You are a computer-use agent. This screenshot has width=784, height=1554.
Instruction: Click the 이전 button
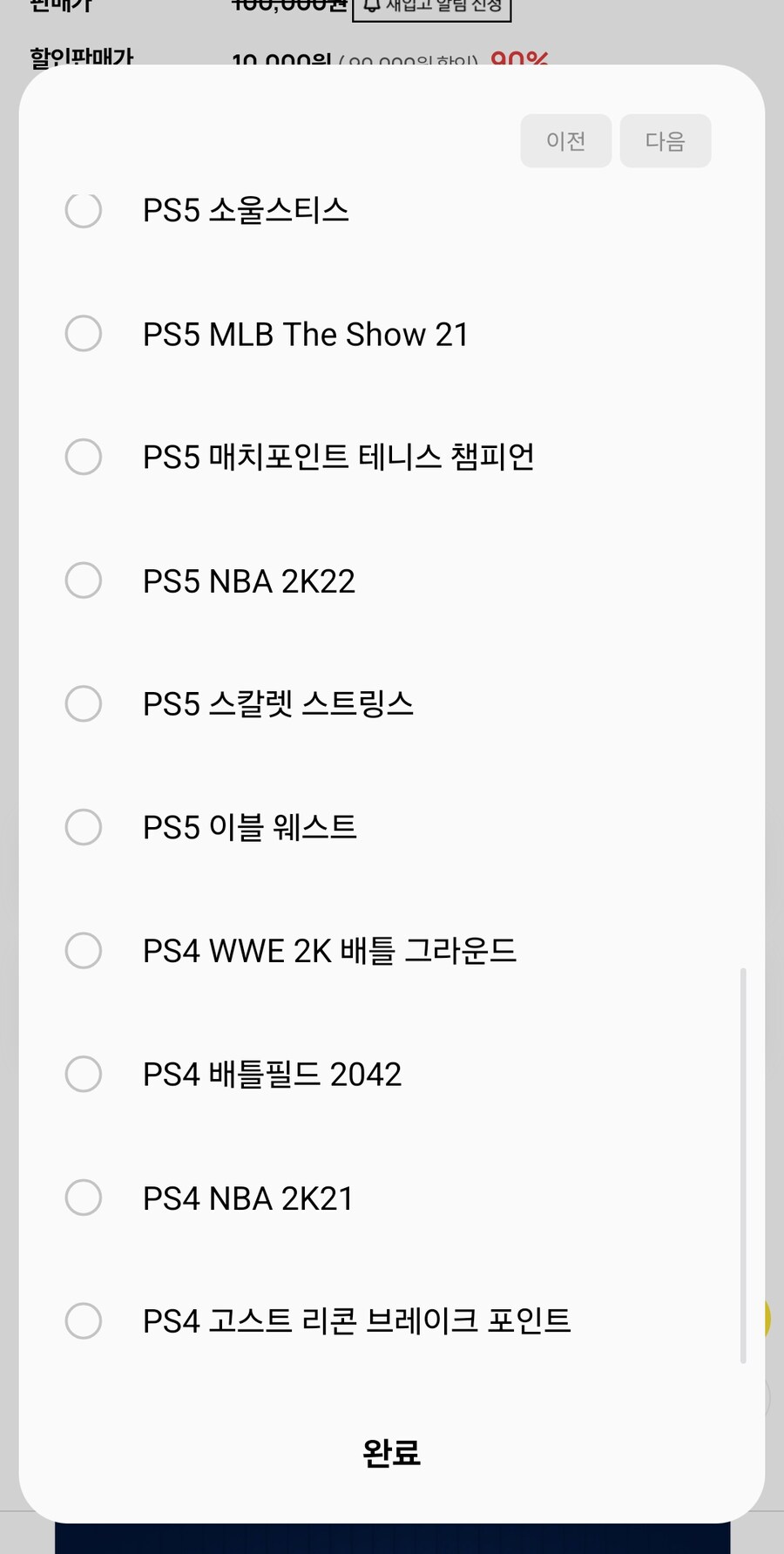[x=565, y=140]
